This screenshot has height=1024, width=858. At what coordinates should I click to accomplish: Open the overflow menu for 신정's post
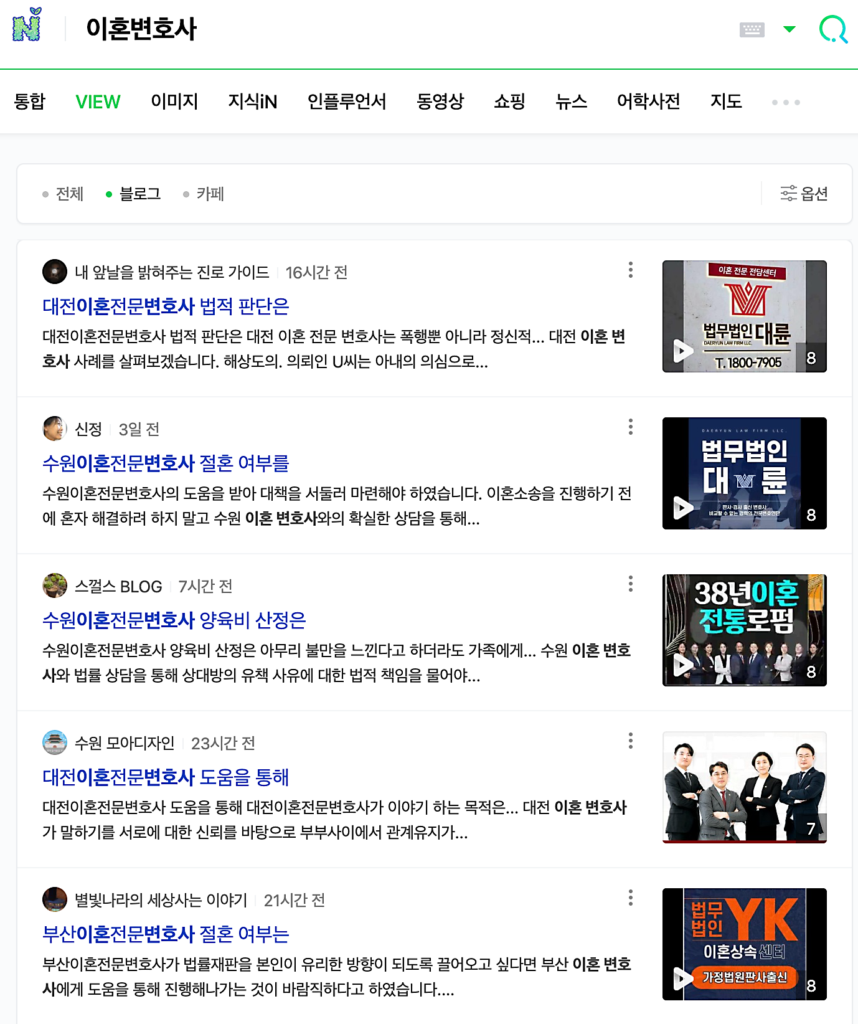pos(630,427)
